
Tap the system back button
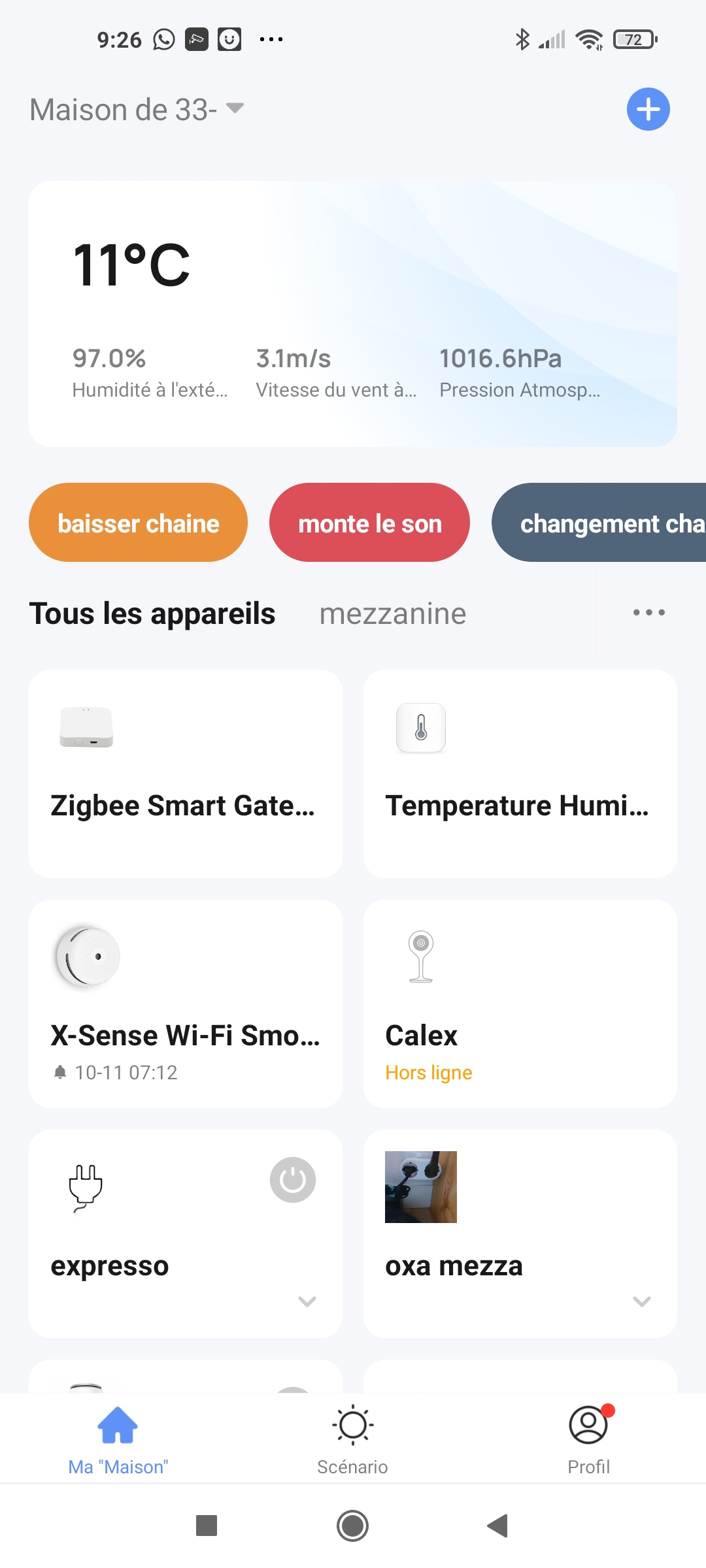[498, 1526]
